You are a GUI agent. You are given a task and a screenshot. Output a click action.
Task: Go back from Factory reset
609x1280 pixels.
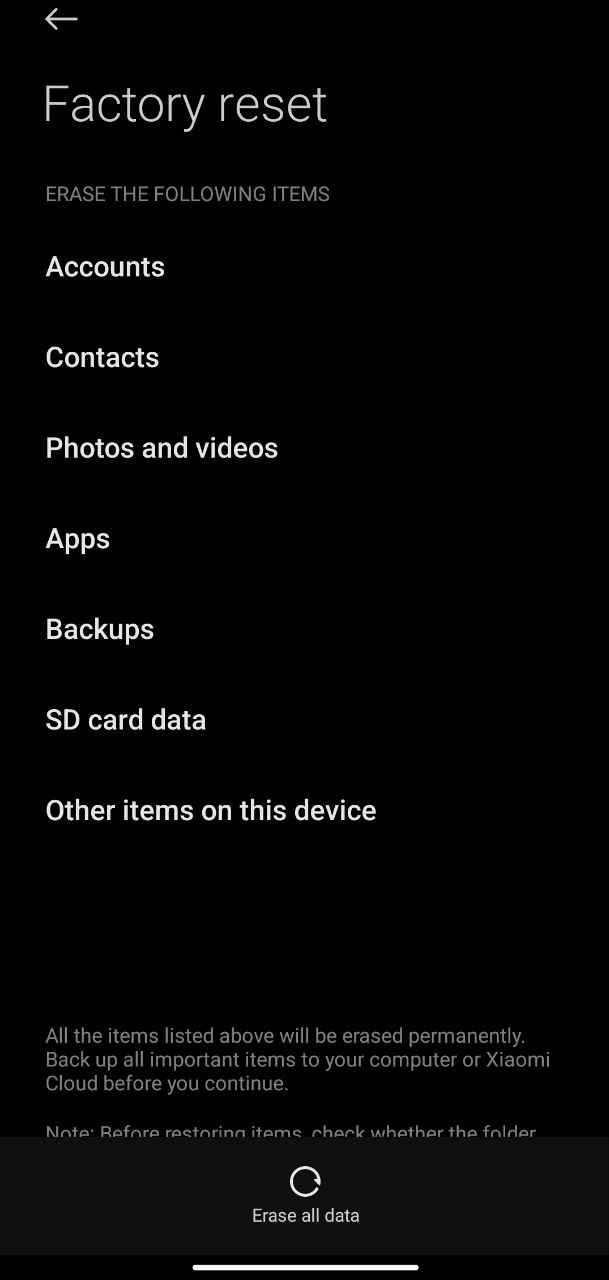[x=61, y=19]
